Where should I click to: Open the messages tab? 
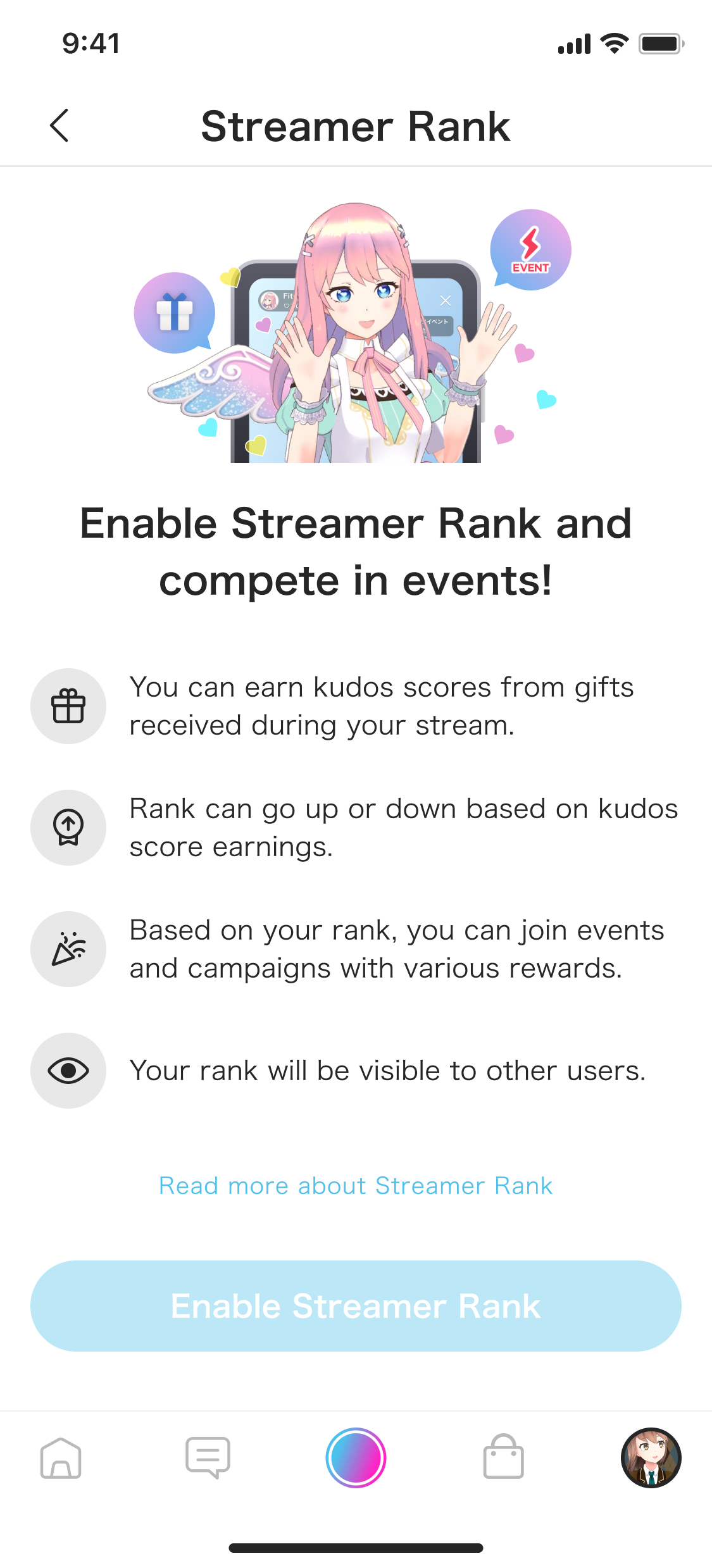[x=208, y=1458]
